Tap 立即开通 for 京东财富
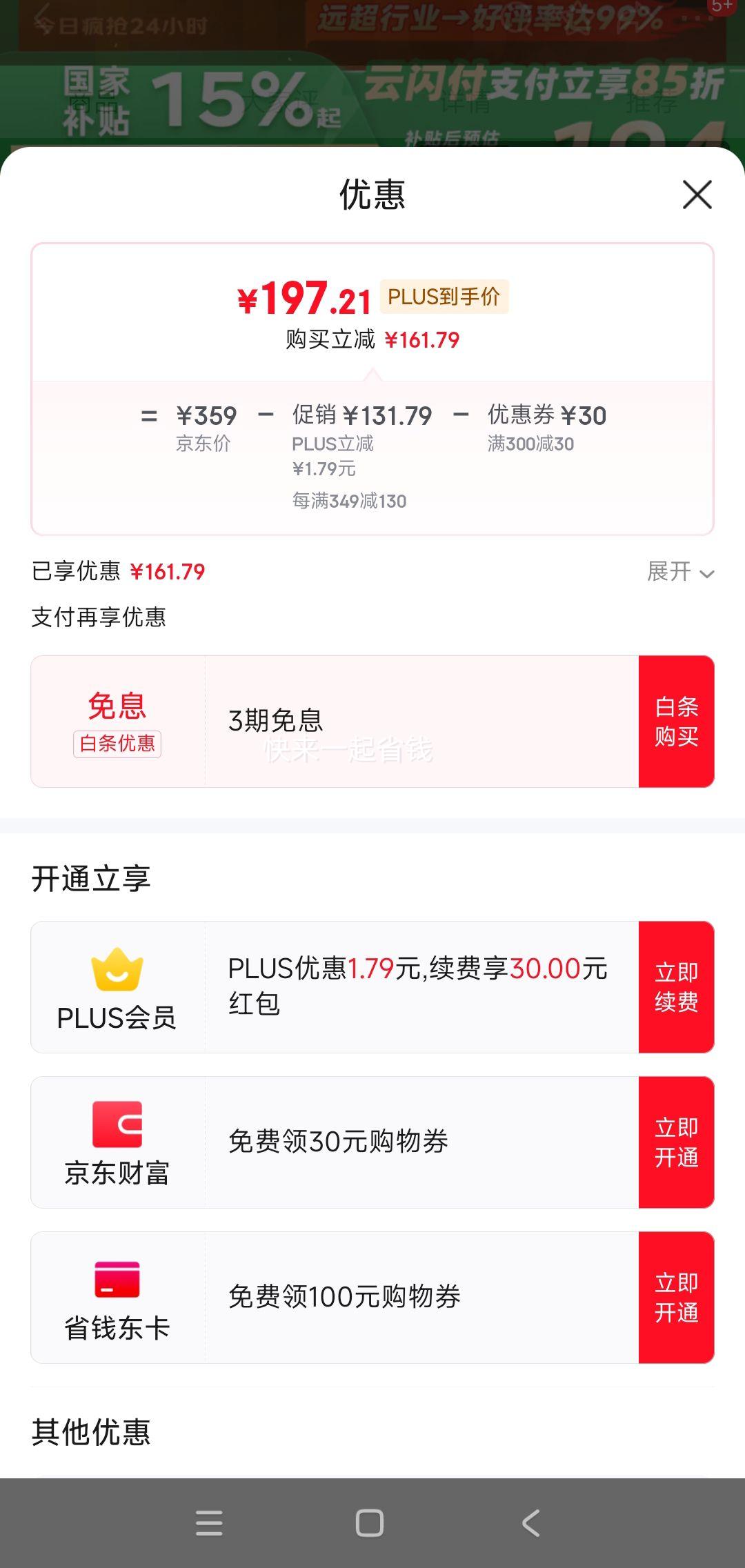The width and height of the screenshot is (745, 1568). [x=676, y=1142]
